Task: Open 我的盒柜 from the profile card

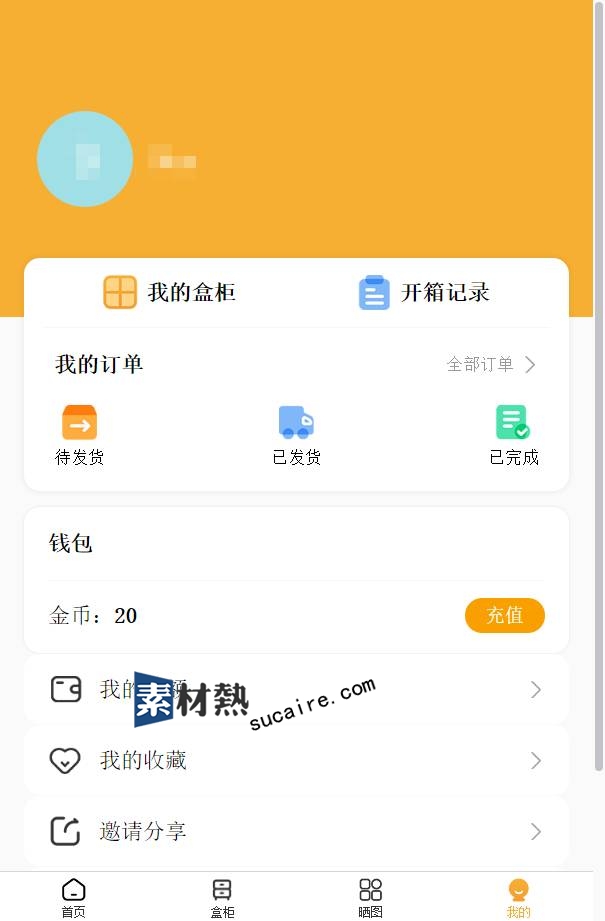Action: [x=170, y=292]
